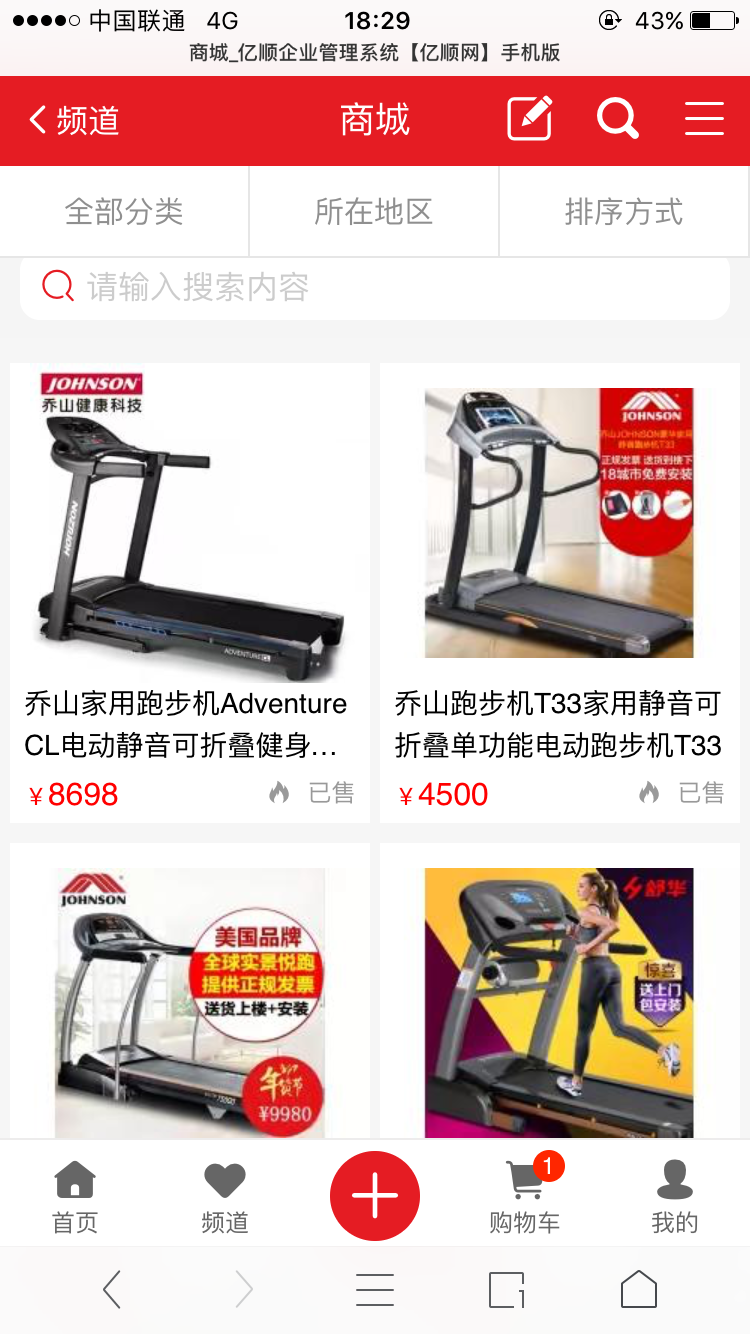750x1334 pixels.
Task: Go to the browser home page
Action: pyautogui.click(x=638, y=1290)
